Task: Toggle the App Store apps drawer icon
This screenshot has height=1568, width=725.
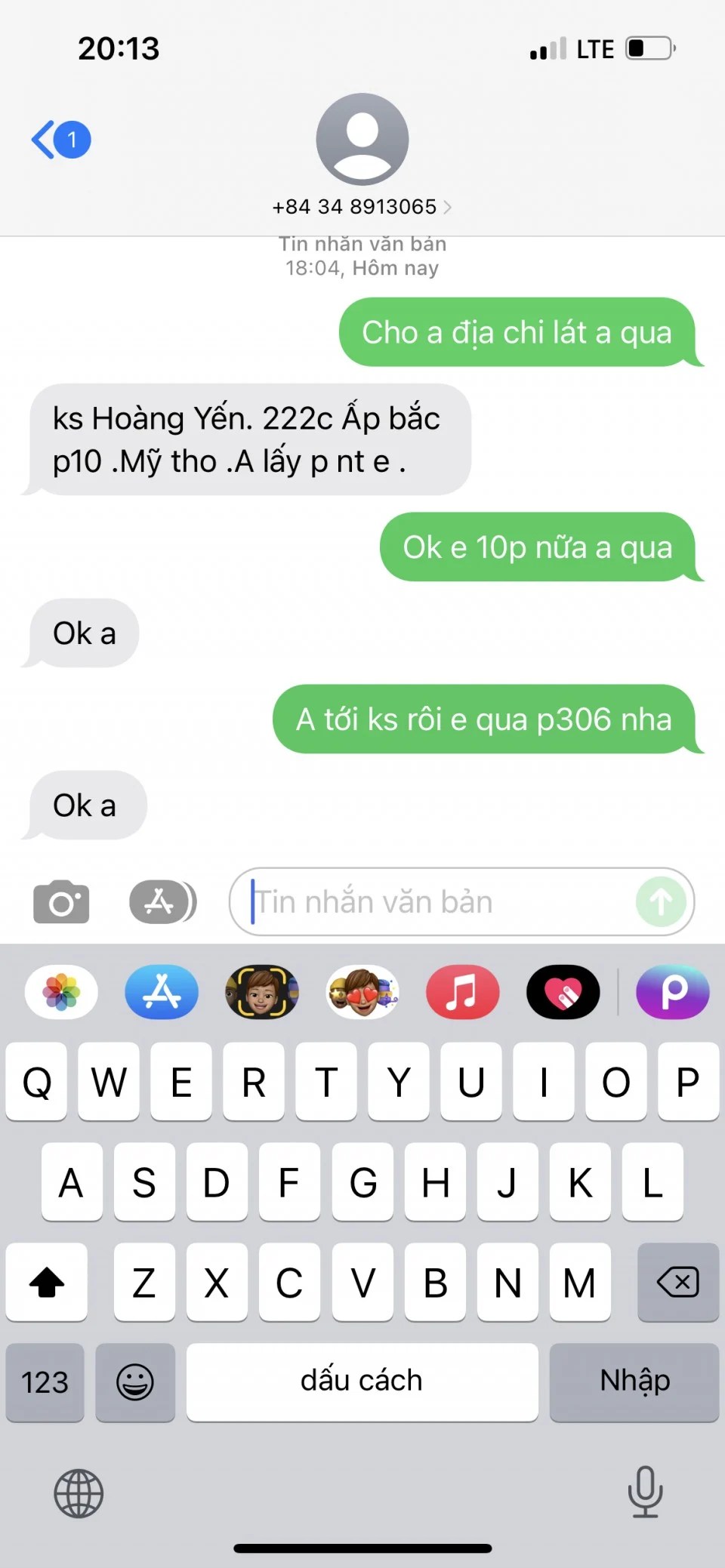Action: (162, 901)
